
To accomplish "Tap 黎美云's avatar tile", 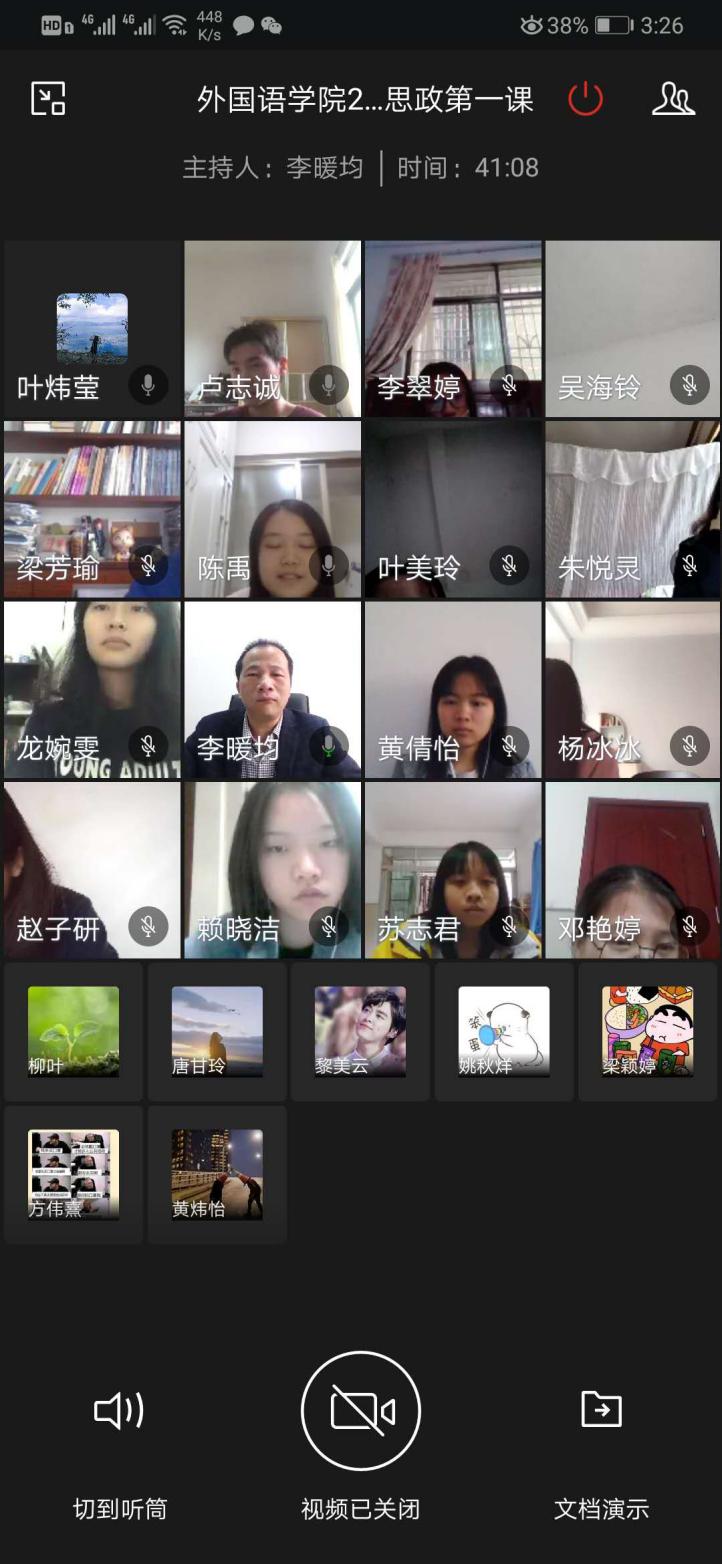I will pyautogui.click(x=360, y=1031).
